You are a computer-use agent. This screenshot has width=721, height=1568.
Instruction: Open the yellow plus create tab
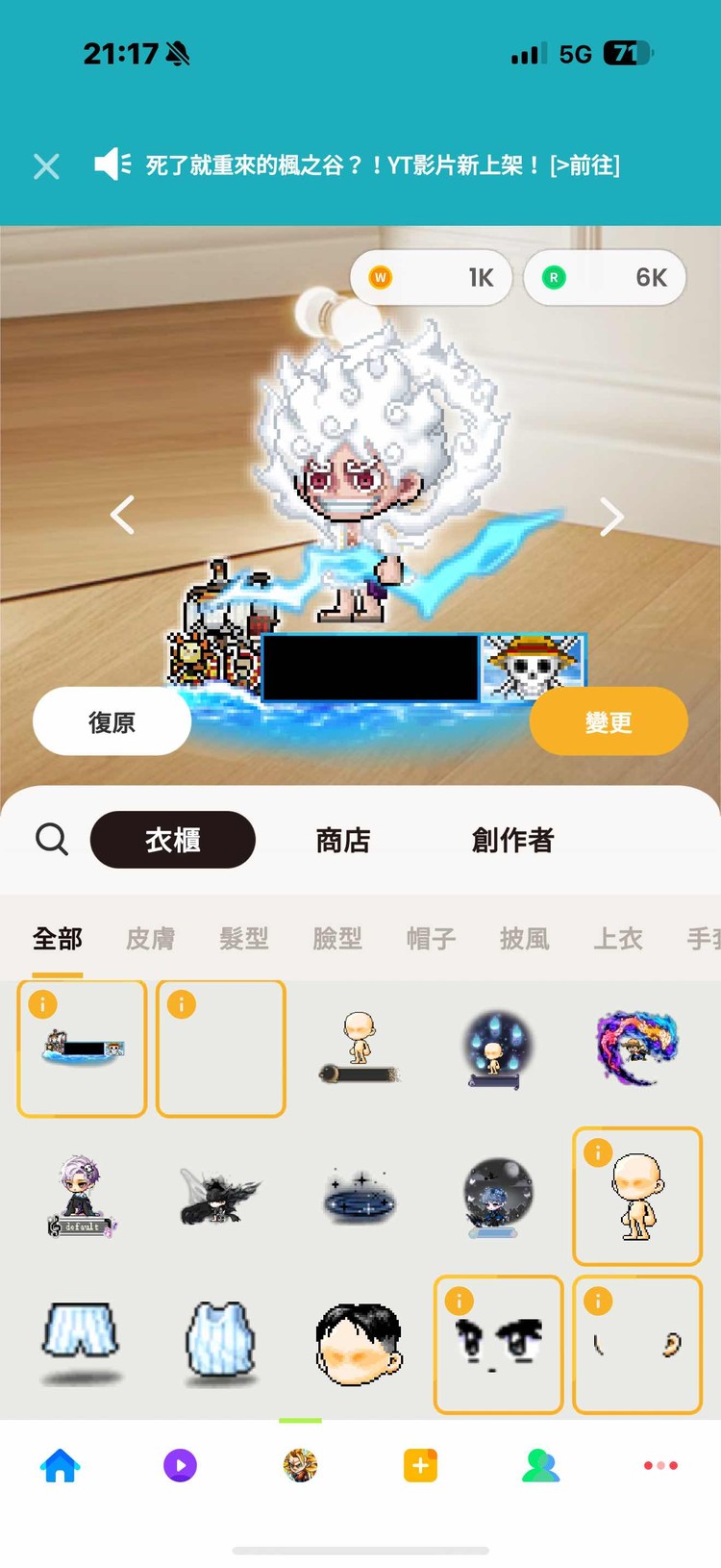(x=420, y=1465)
